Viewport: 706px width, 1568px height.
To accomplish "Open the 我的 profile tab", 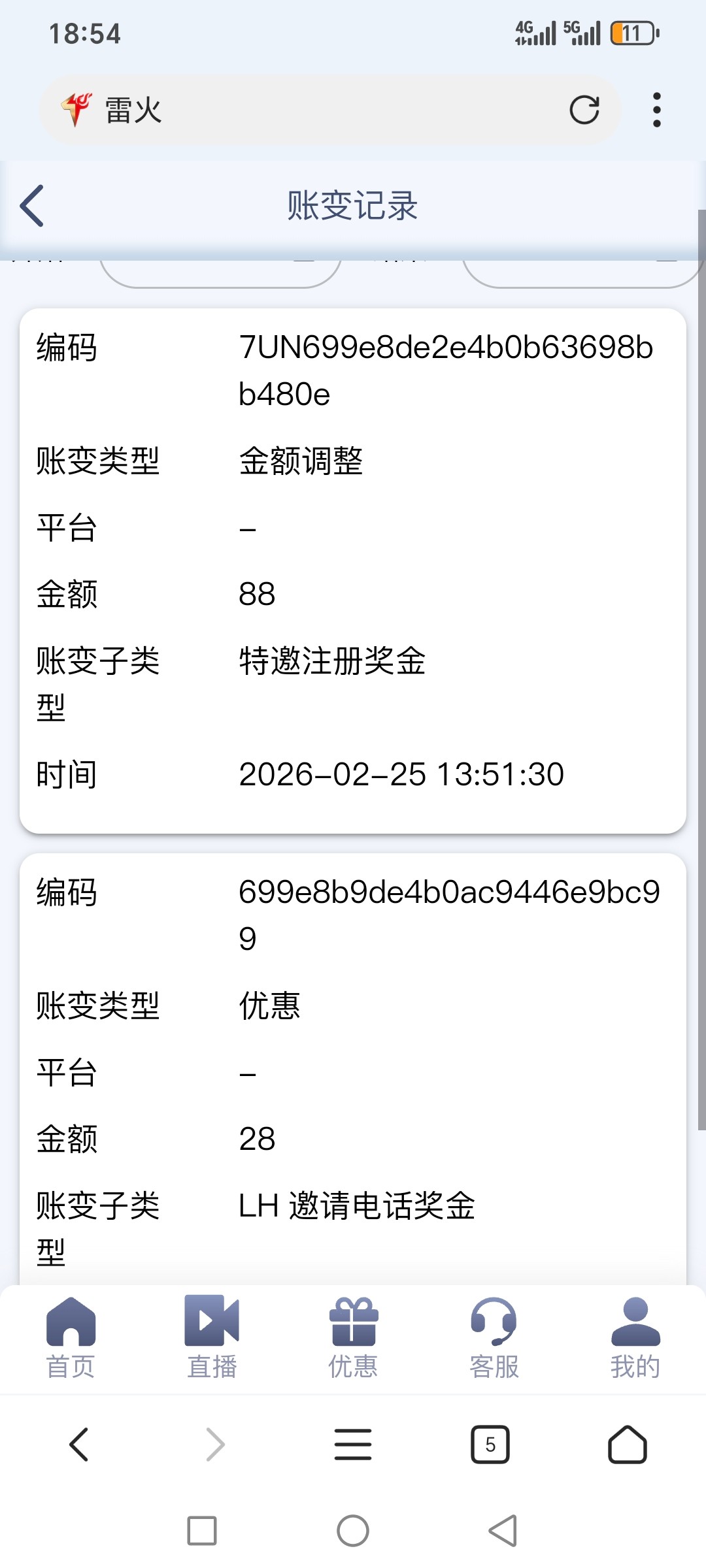I will 635,1337.
